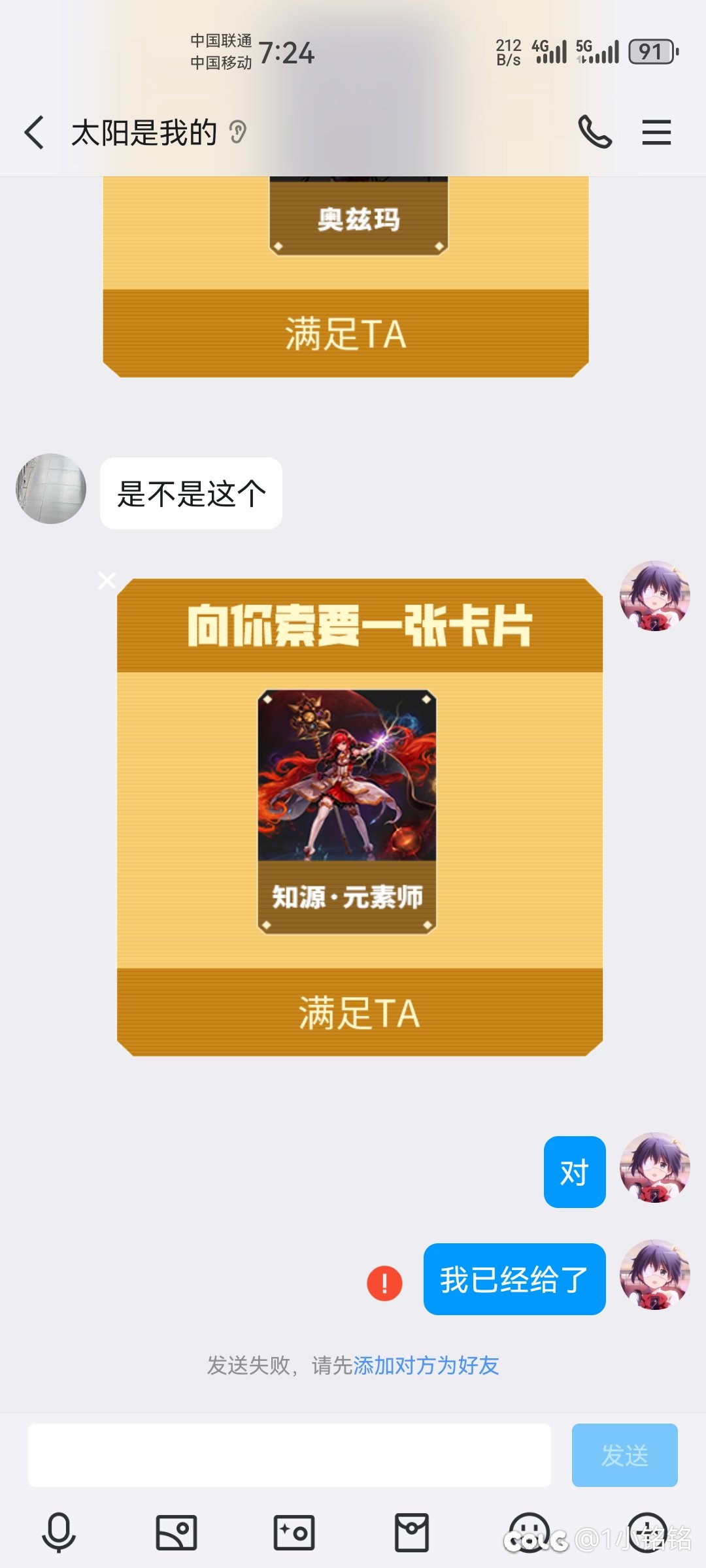706x1568 pixels.
Task: Start a voice call with the phone icon
Action: 596,133
